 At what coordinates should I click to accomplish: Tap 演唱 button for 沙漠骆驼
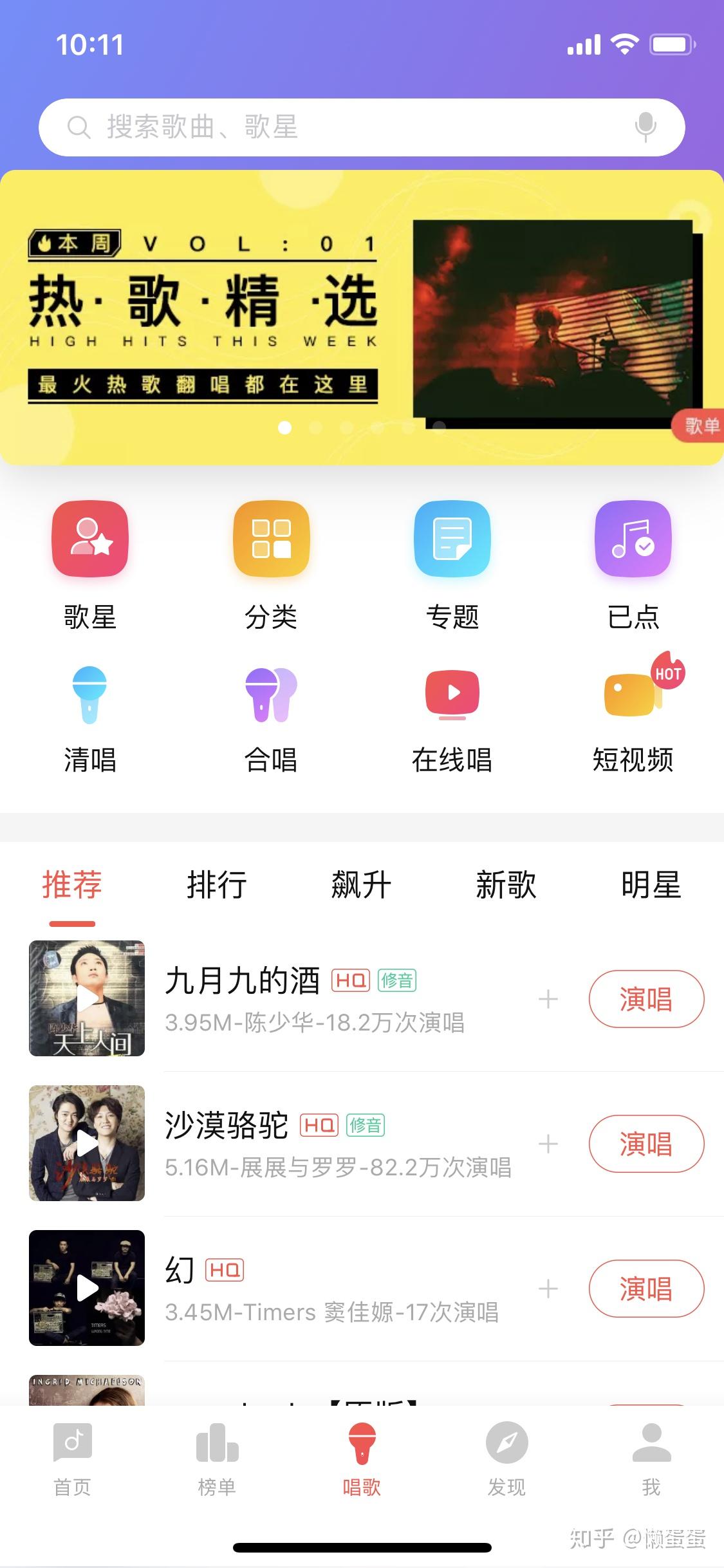[646, 1144]
